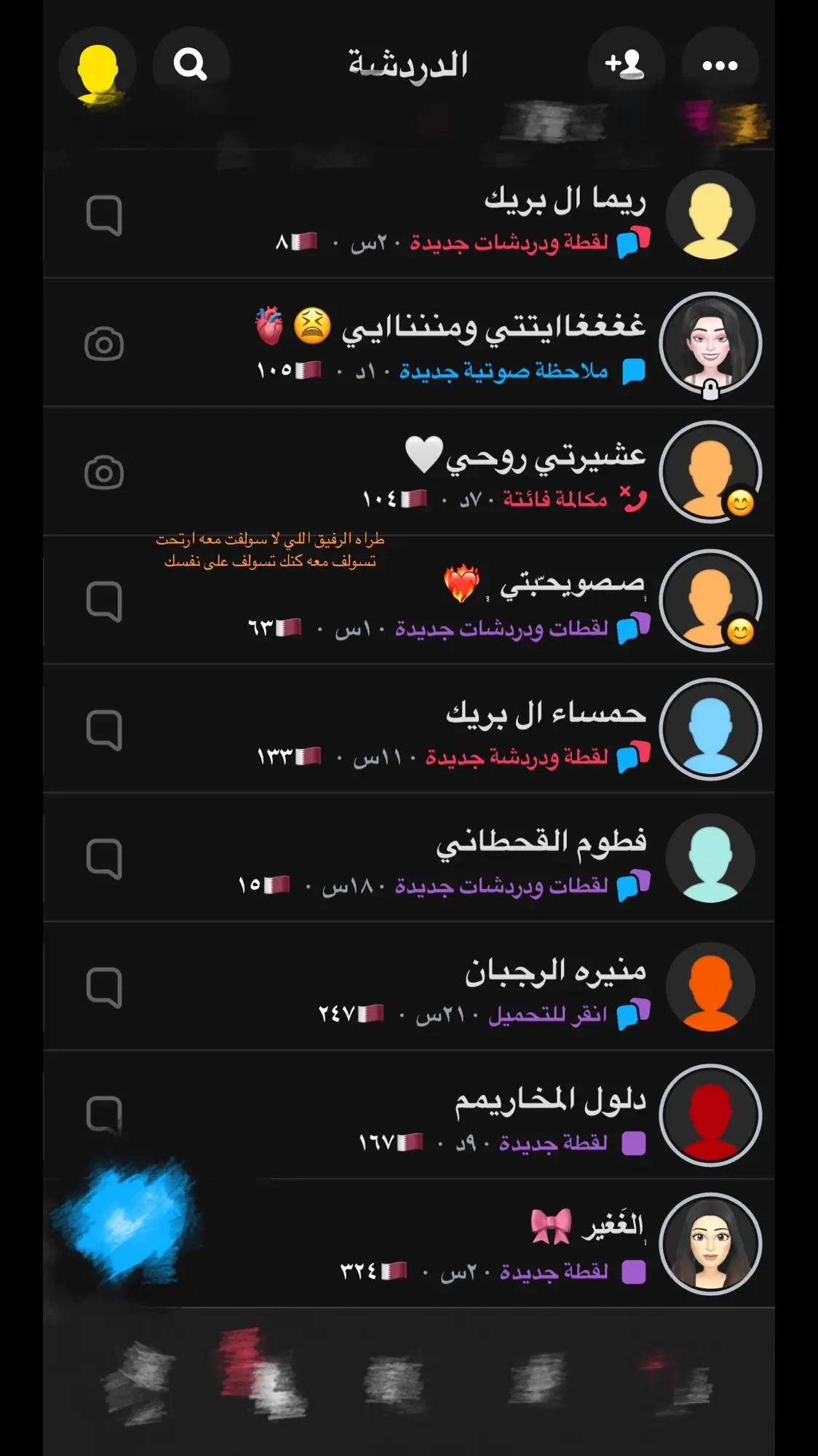Image resolution: width=818 pixels, height=1456 pixels.
Task: Tap camera icon in غغغغايتتي ومننناايي row
Action: (104, 344)
